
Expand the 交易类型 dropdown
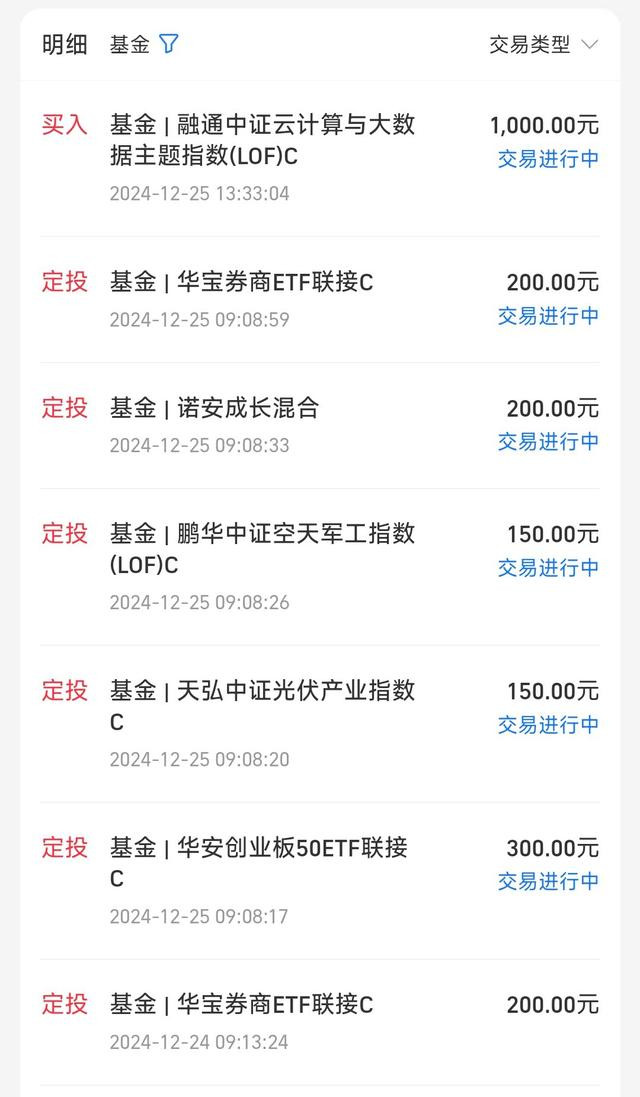[543, 45]
